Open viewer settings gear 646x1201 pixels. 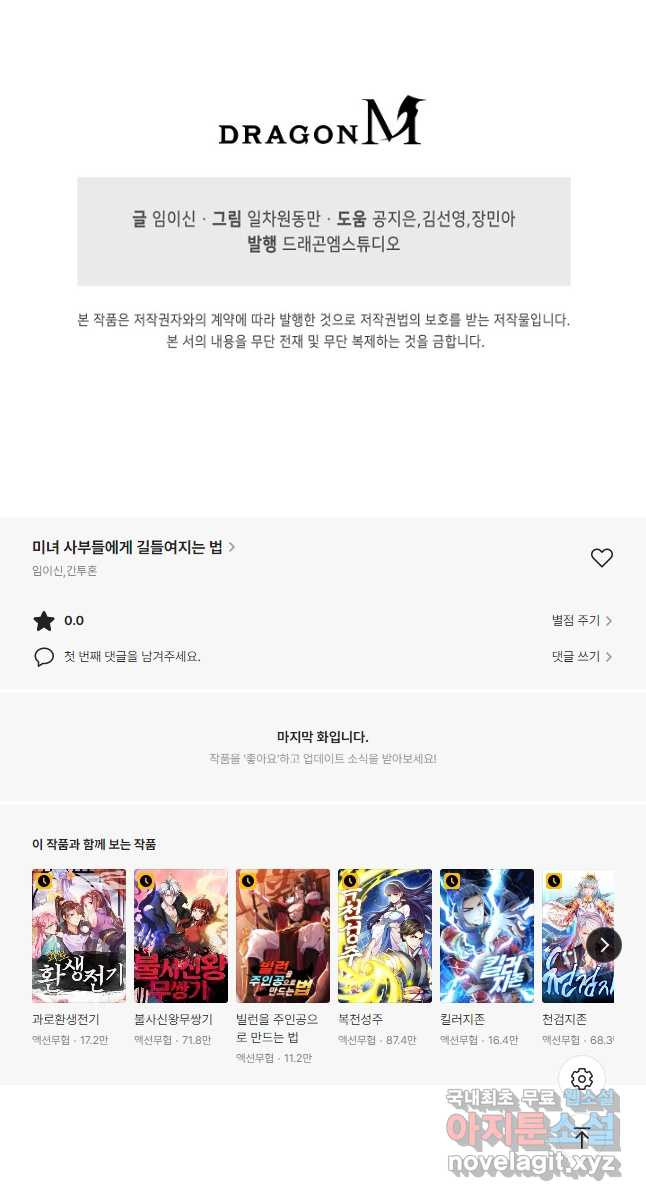582,1079
